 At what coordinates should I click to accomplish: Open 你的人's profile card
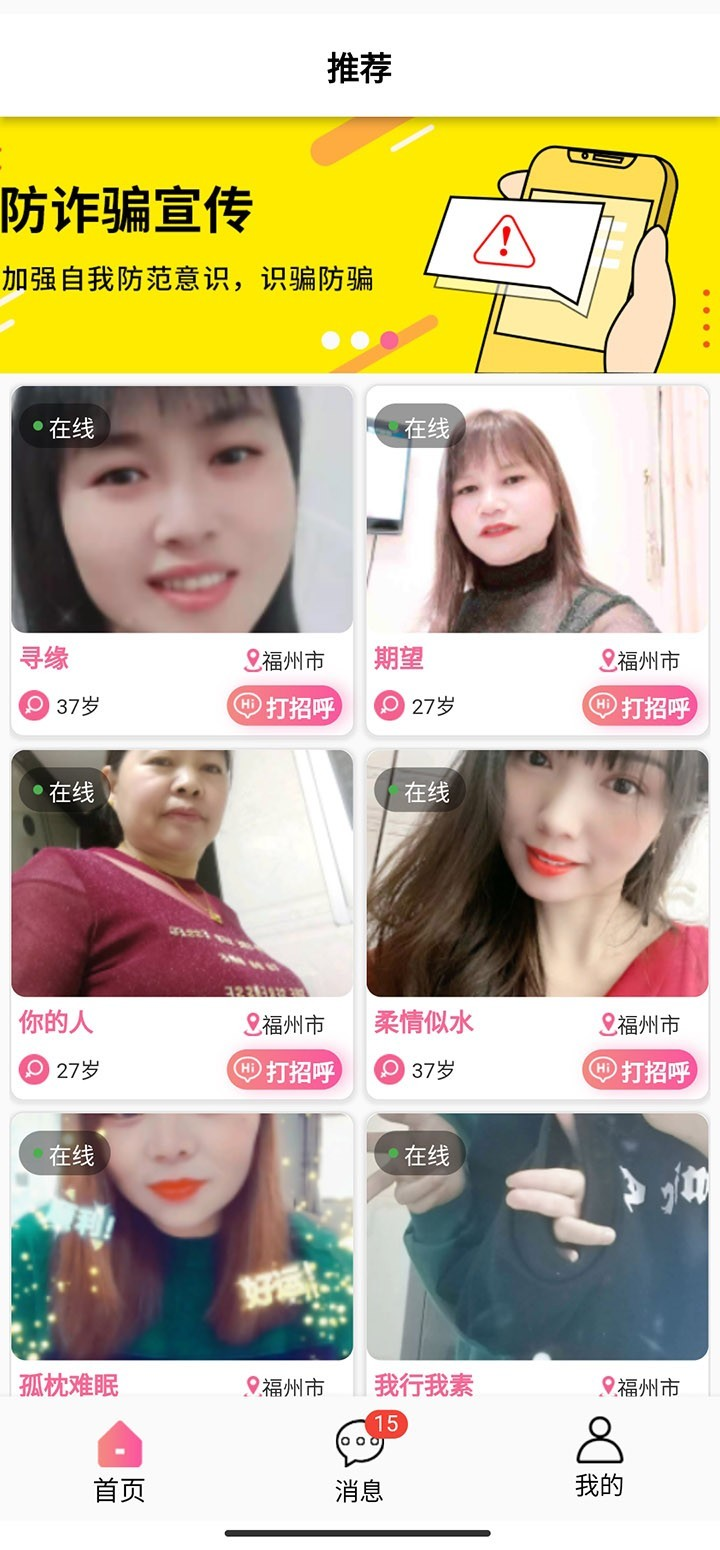[182, 873]
